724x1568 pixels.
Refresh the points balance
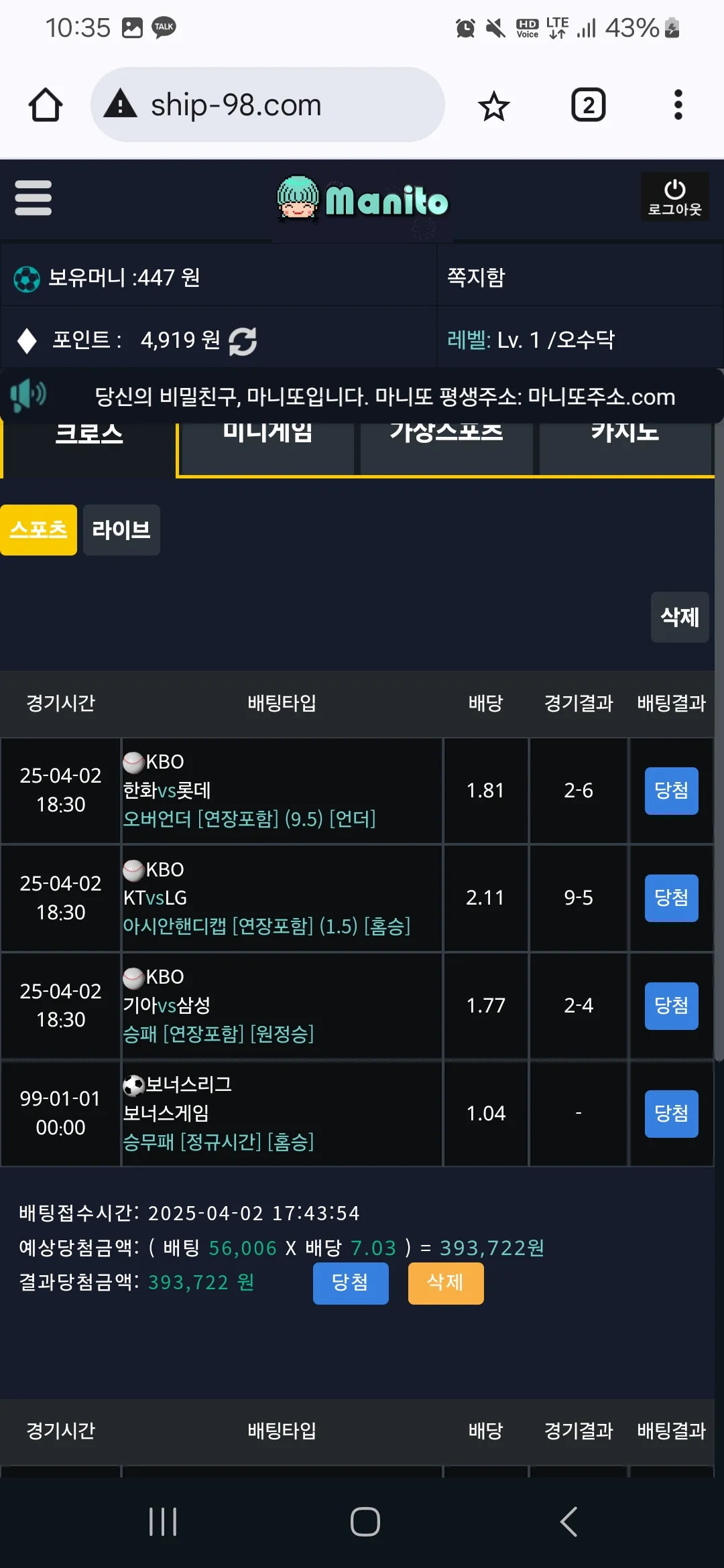point(243,341)
